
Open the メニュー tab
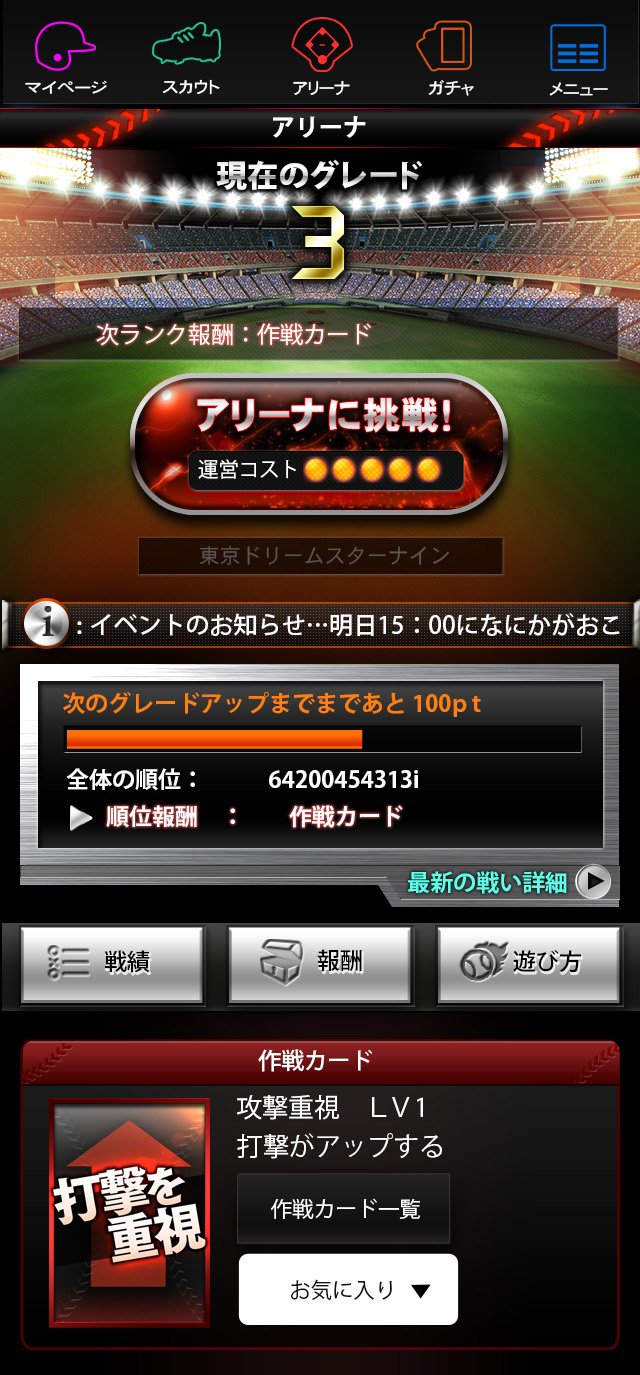[578, 58]
